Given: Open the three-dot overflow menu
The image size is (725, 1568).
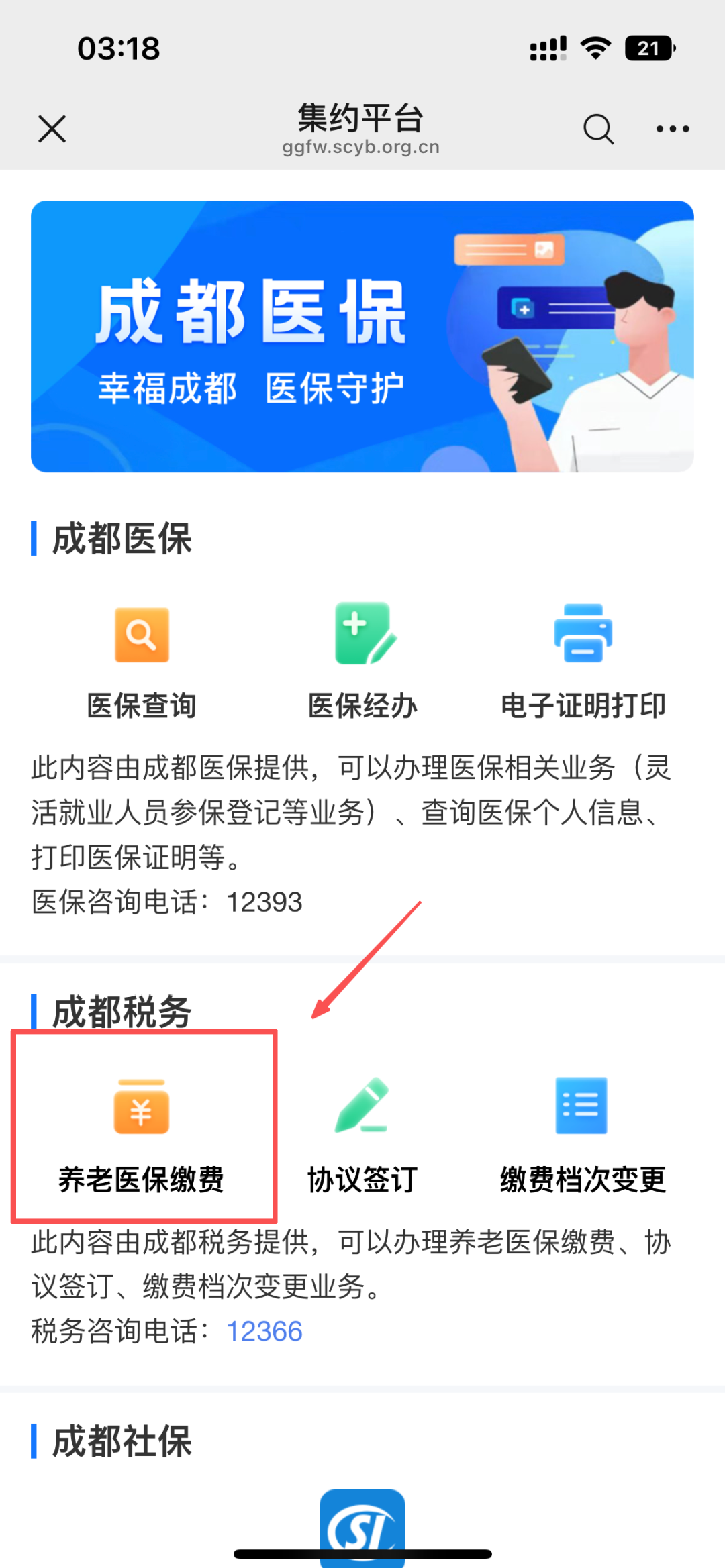Looking at the screenshot, I should pos(673,129).
